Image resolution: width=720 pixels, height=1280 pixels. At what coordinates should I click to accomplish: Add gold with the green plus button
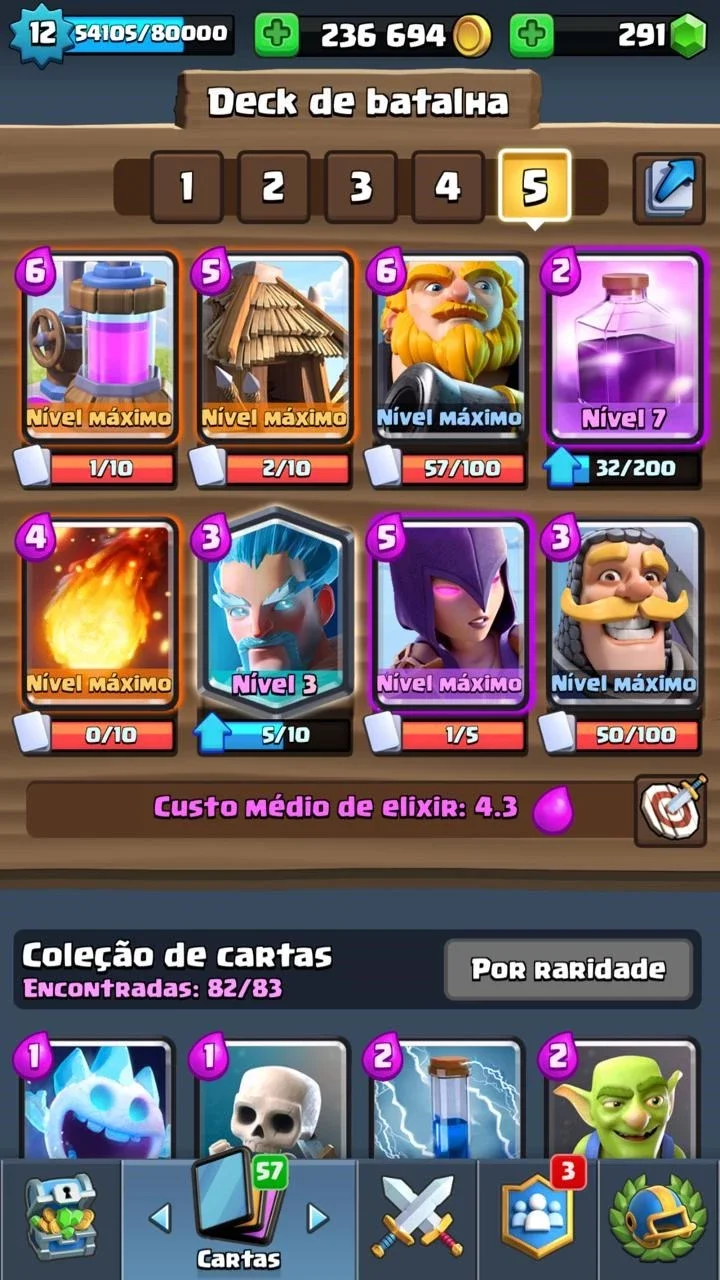click(x=276, y=36)
